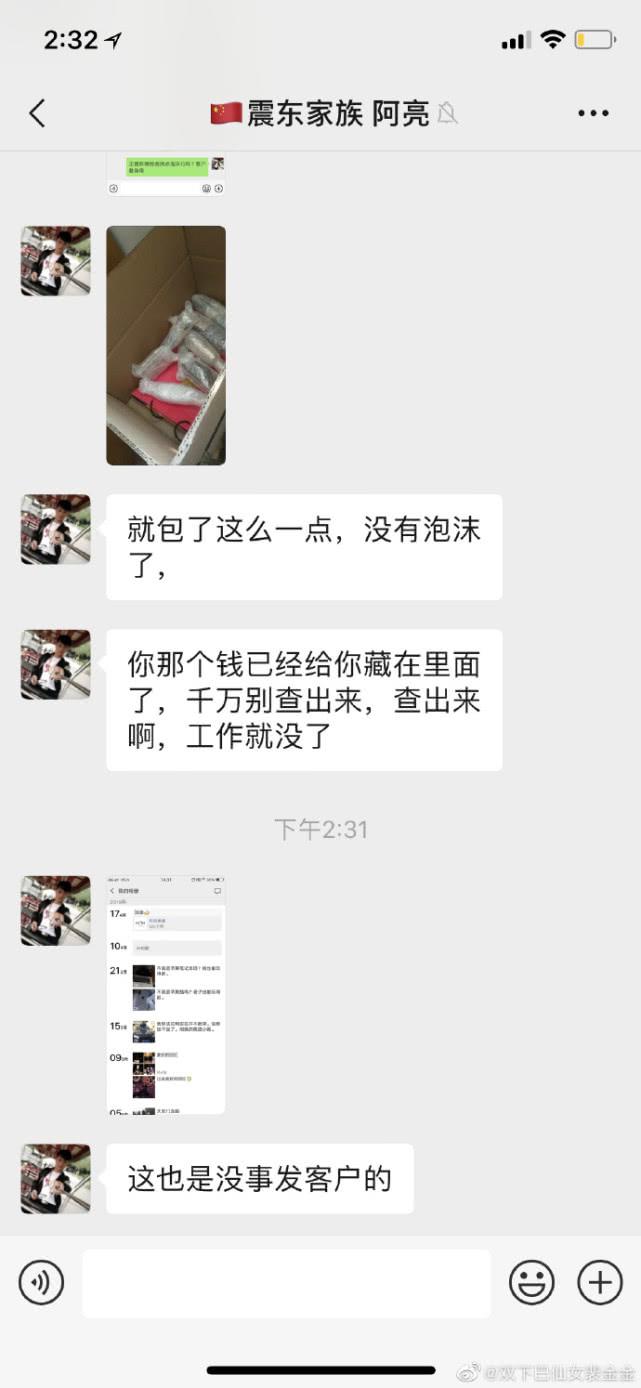
Task: Open the partially visible screenshot at top
Action: coord(166,174)
